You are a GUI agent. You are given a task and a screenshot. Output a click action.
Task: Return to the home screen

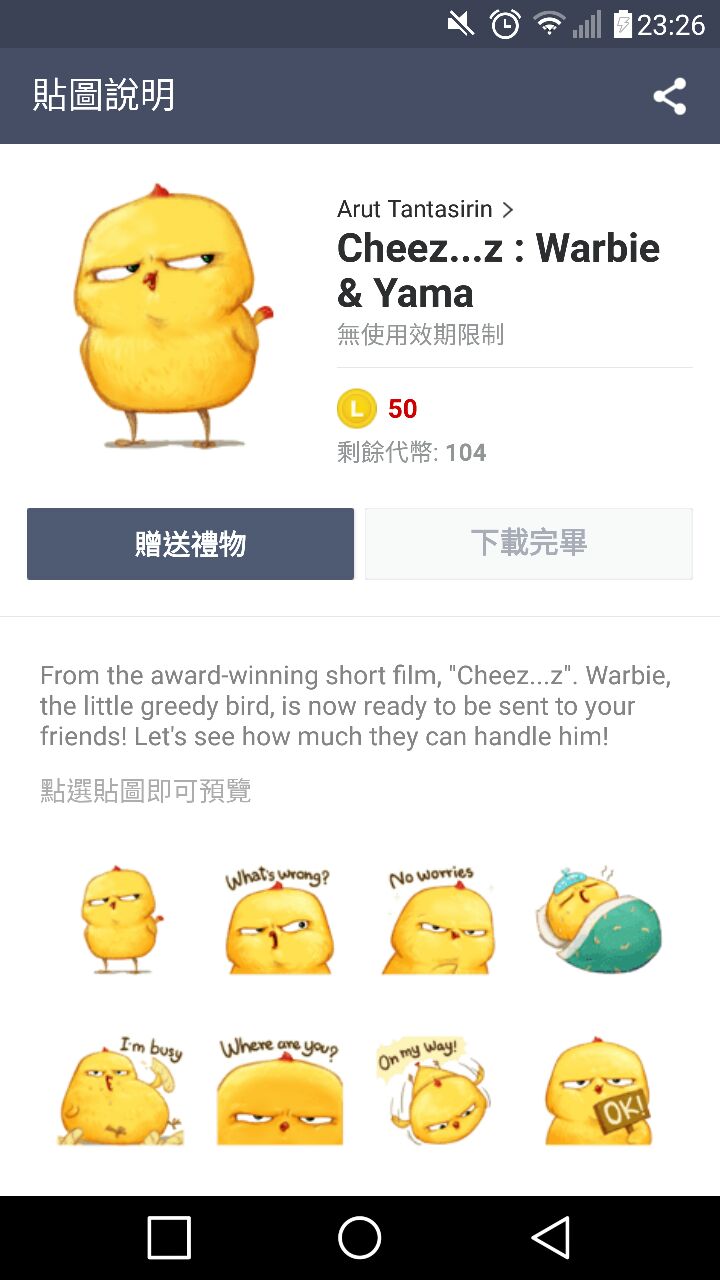(360, 1238)
